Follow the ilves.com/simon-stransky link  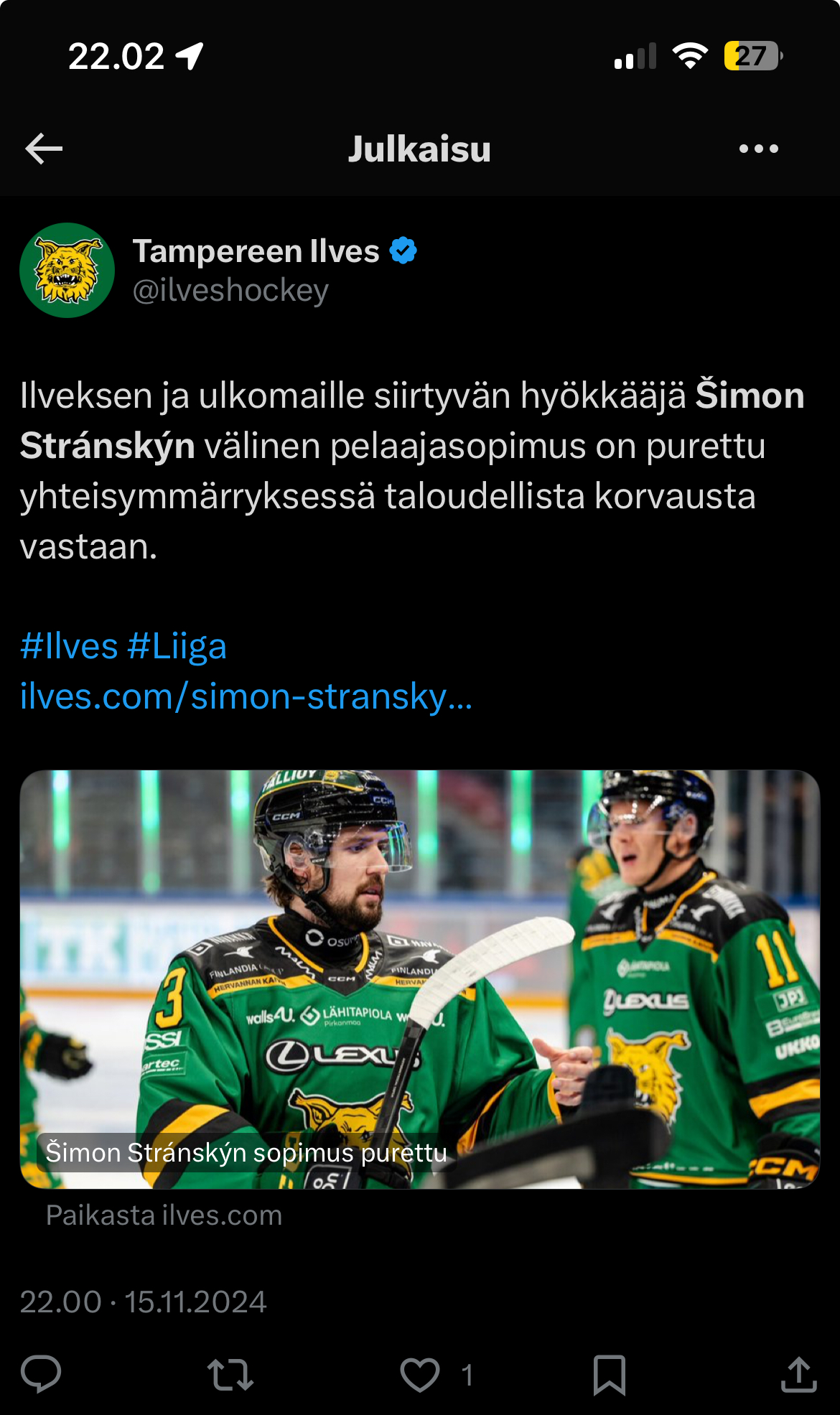click(246, 696)
